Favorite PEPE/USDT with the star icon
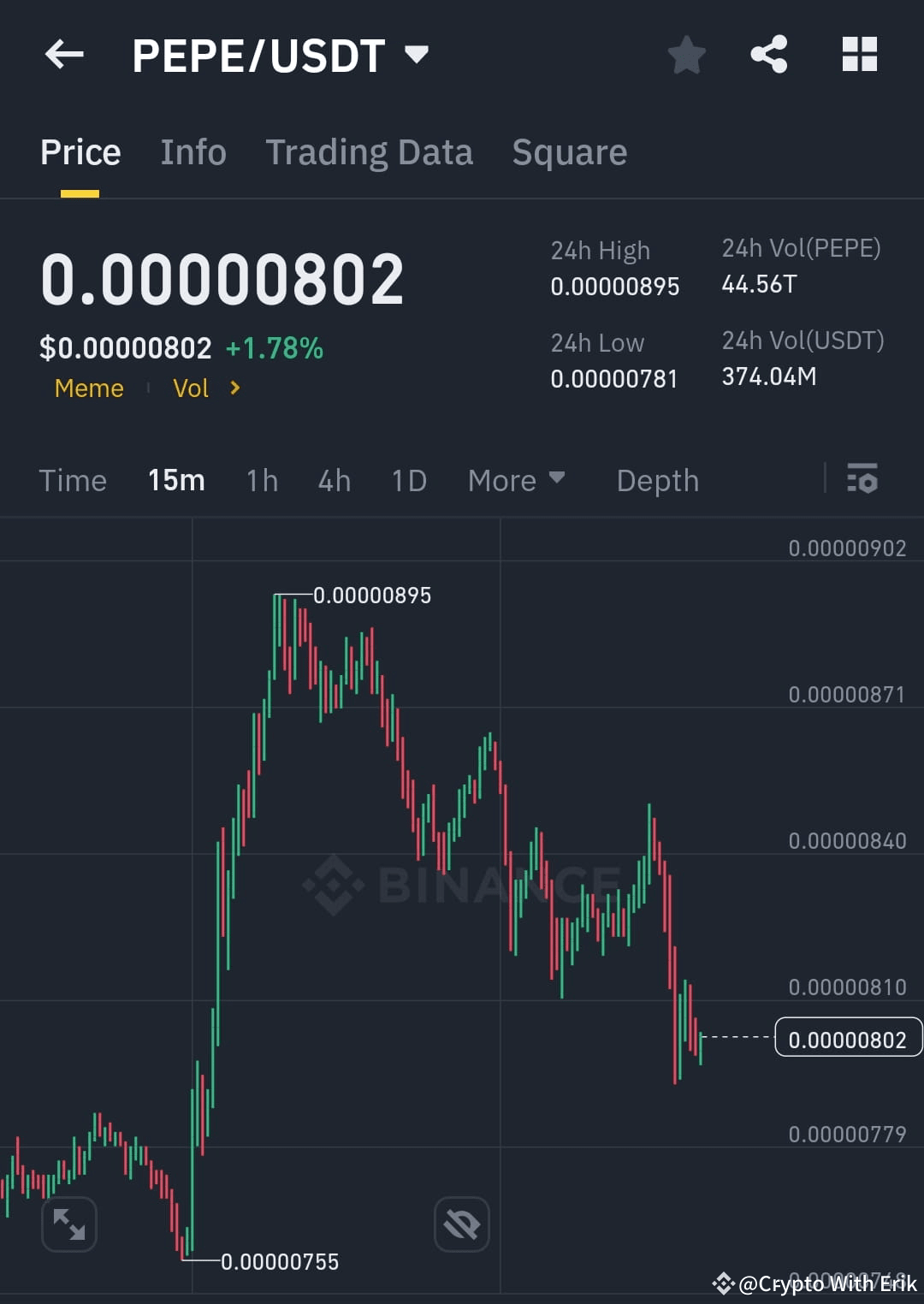This screenshot has height=1304, width=924. click(x=686, y=54)
